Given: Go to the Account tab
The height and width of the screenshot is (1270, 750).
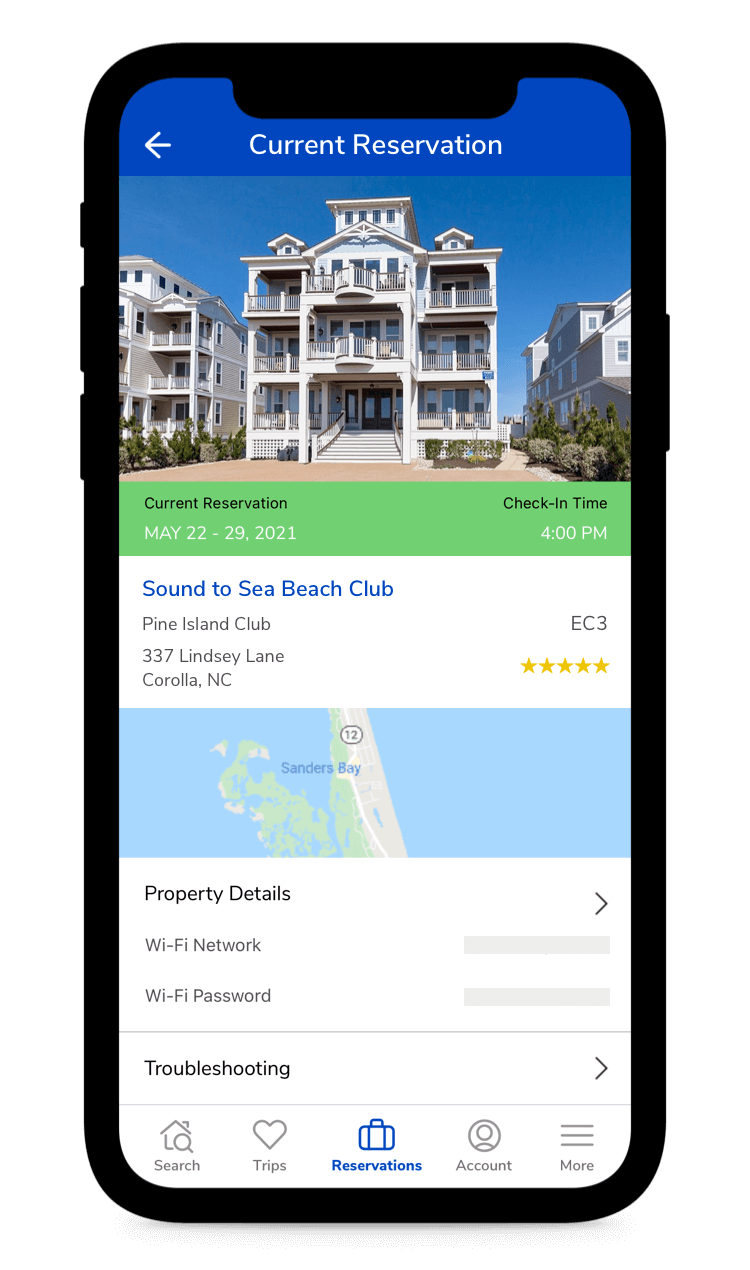Looking at the screenshot, I should pyautogui.click(x=484, y=1146).
